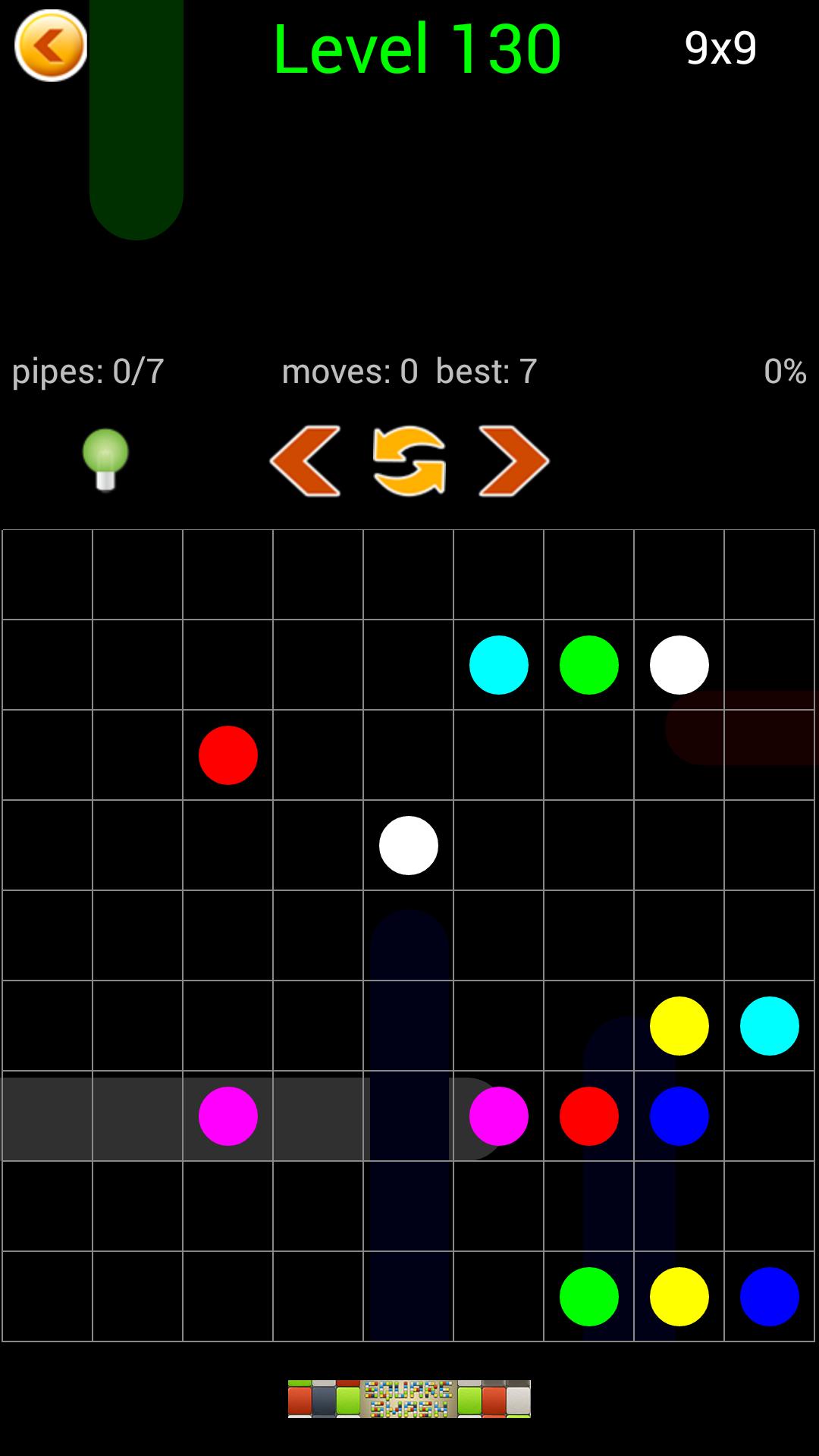
Task: Tap the yellow dot between green and blue
Action: 679,1297
